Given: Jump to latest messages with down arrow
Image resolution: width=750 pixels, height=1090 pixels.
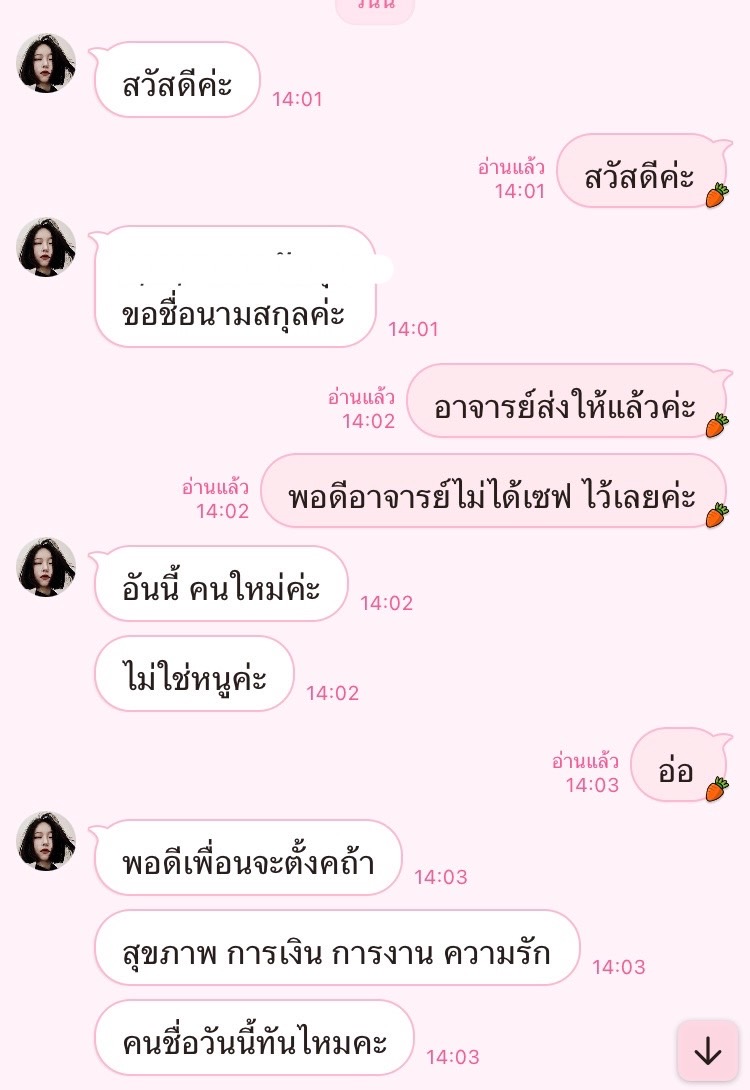Looking at the screenshot, I should [x=708, y=1050].
